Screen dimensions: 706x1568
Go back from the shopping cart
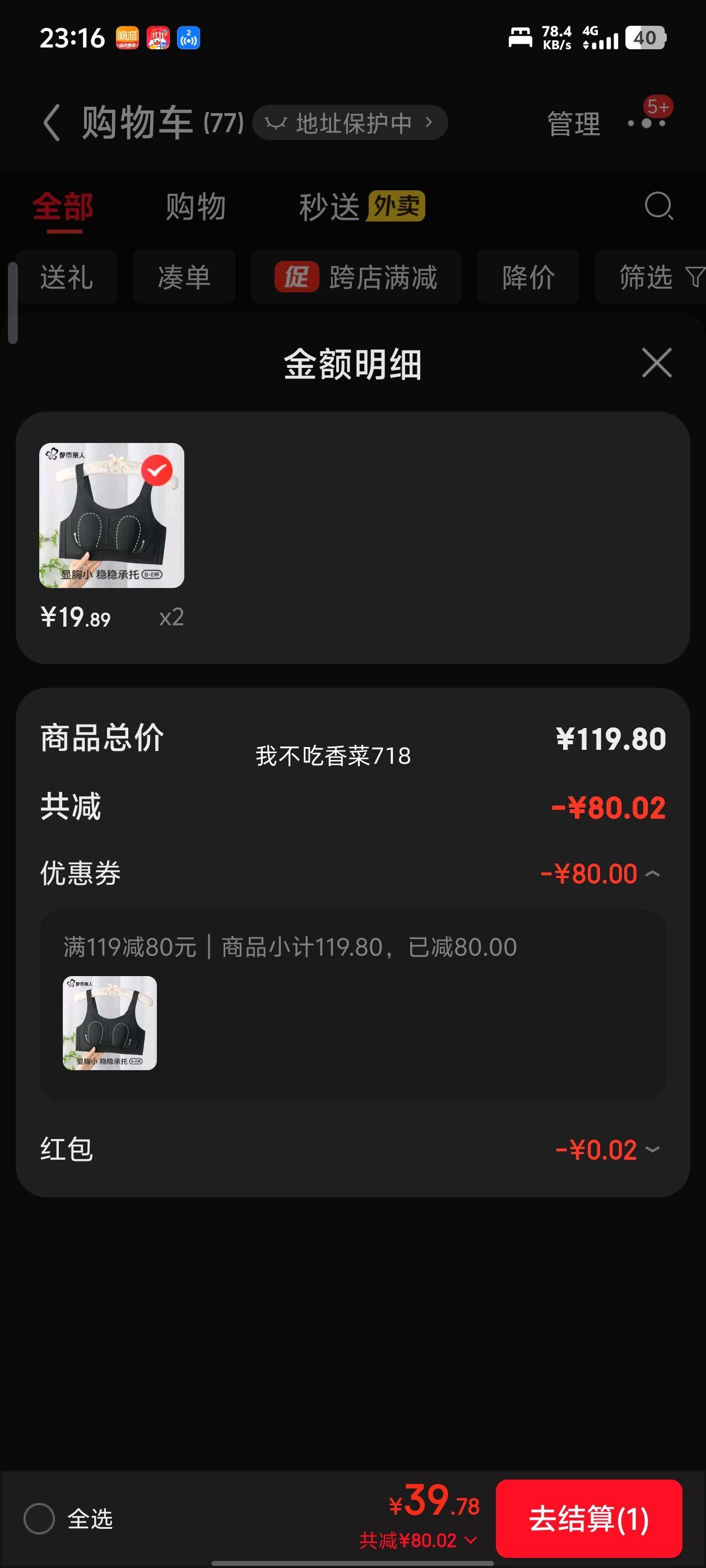point(52,122)
